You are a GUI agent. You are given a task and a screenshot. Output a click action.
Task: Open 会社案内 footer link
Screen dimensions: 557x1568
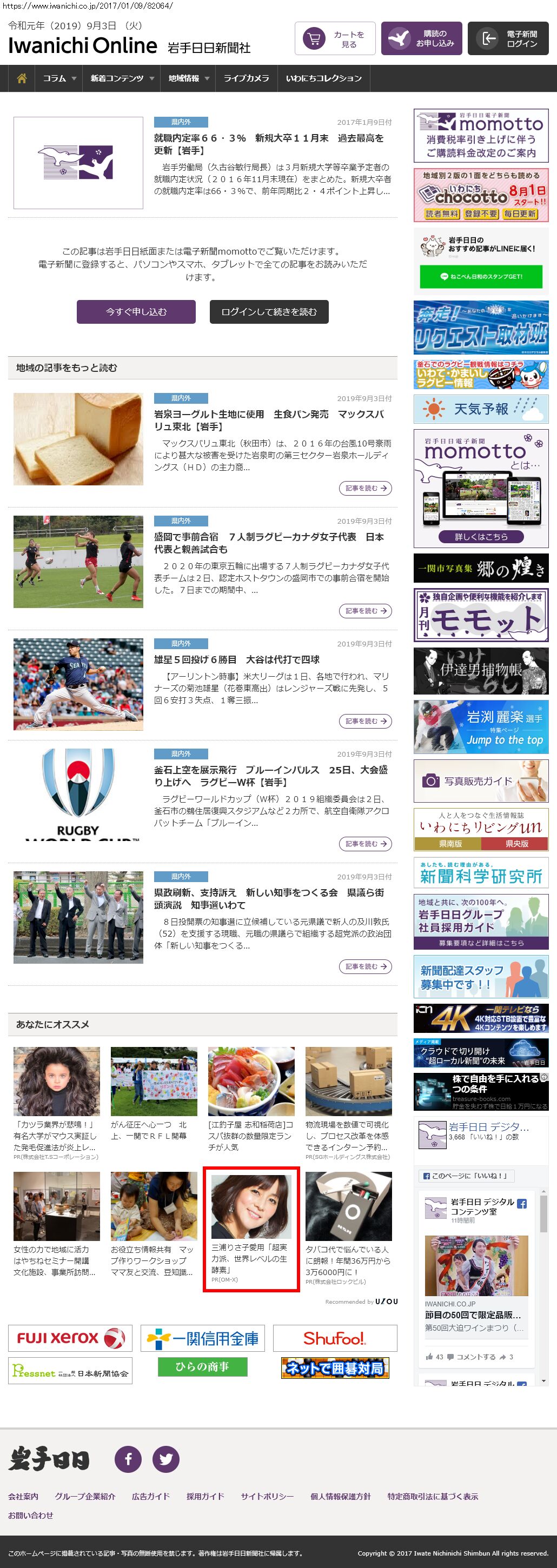[23, 1496]
